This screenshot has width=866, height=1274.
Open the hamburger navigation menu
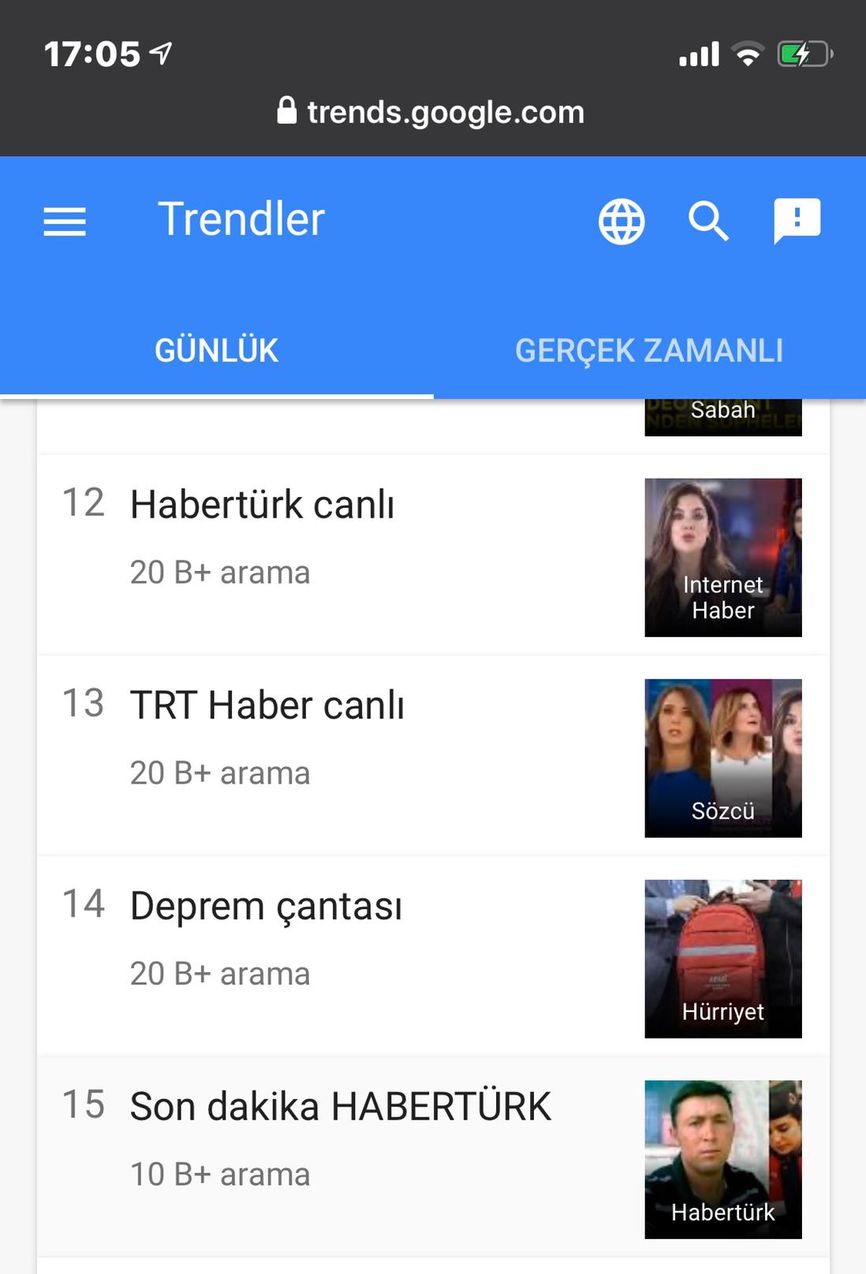point(65,221)
